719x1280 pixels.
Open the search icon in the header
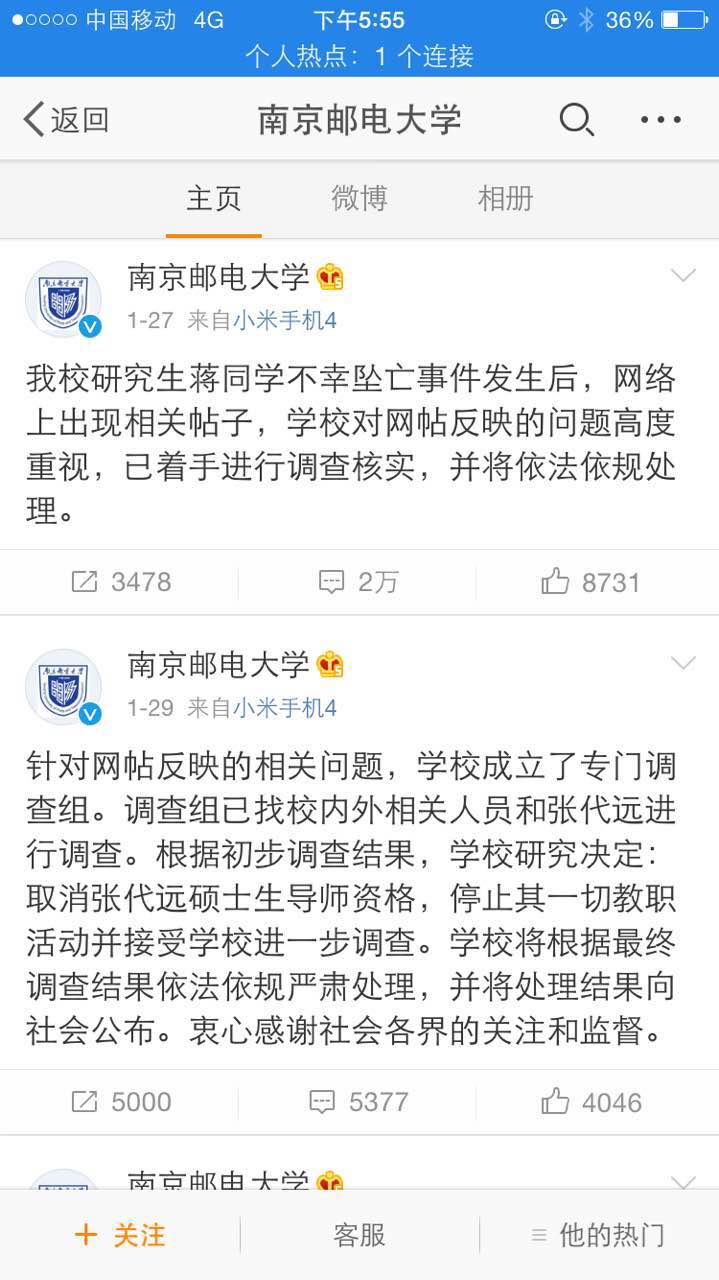(576, 120)
